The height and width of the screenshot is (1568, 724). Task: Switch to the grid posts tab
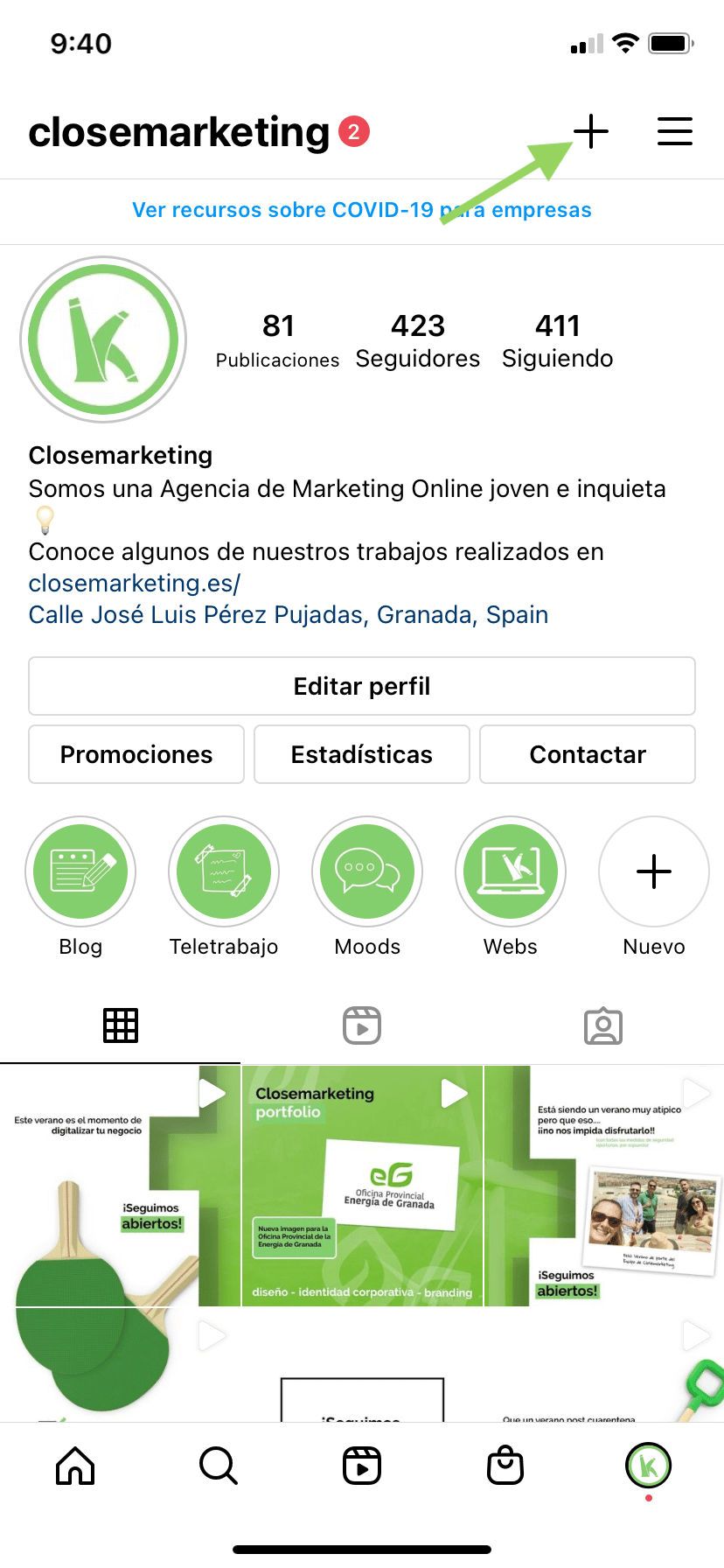[121, 1025]
